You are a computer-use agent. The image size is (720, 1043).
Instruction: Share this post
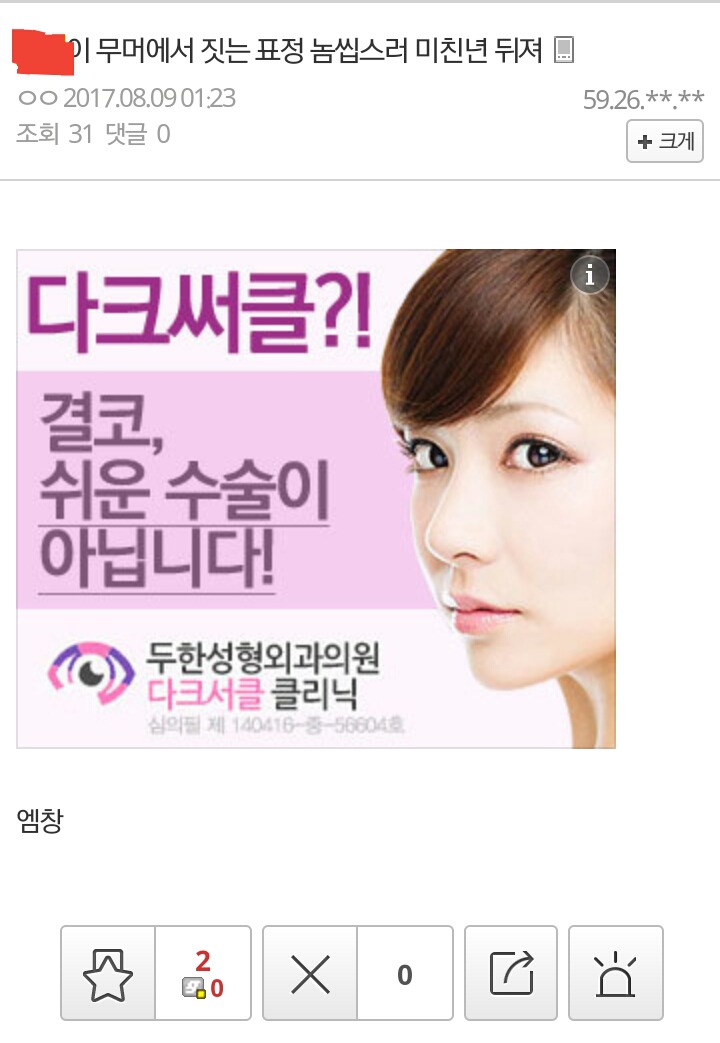(512, 973)
